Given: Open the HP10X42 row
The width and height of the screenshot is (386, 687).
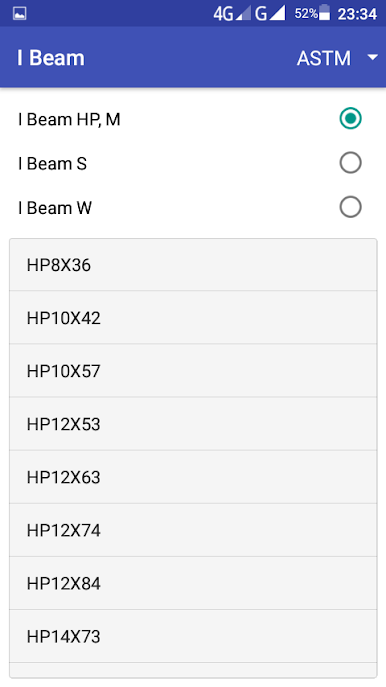Looking at the screenshot, I should click(193, 318).
